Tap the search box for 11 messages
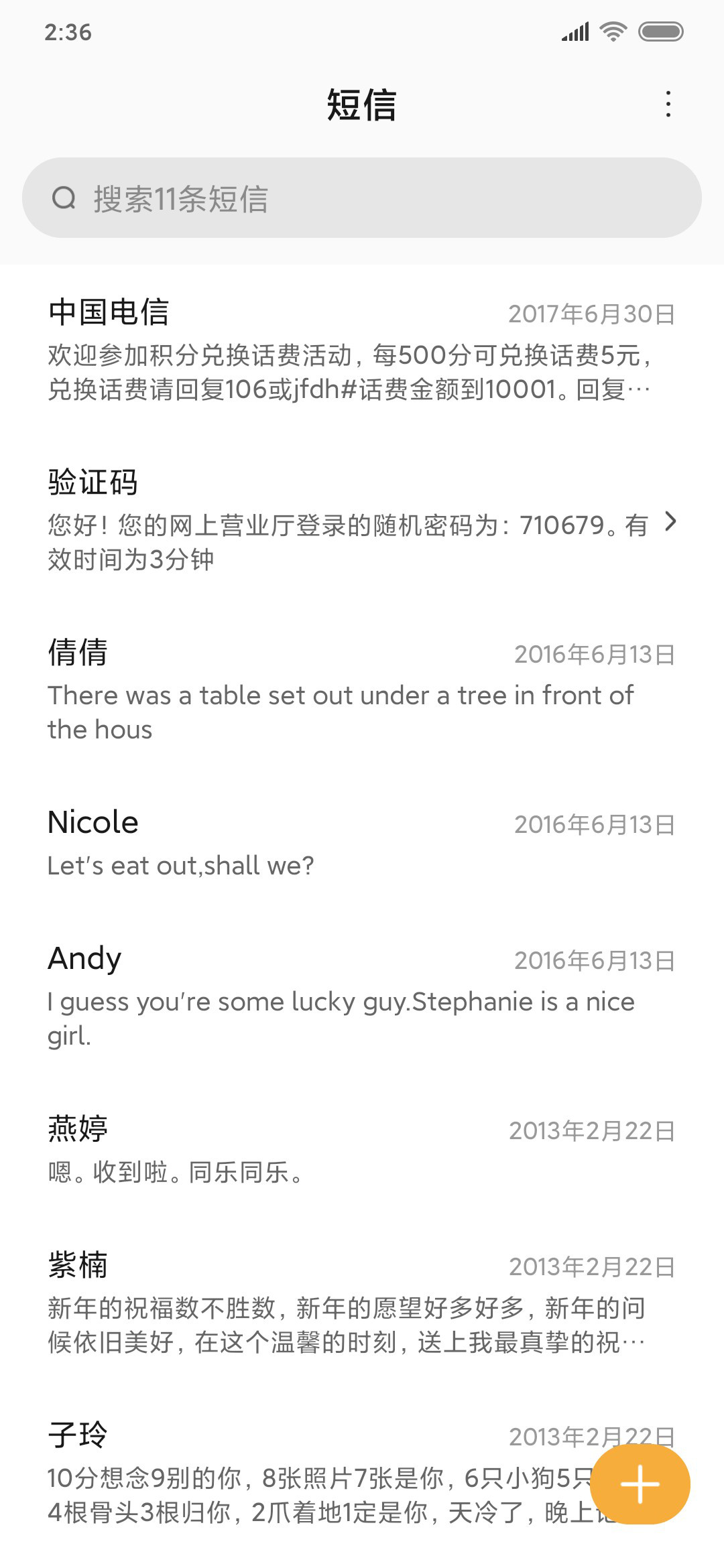Screen dimensions: 724x1568 (x=362, y=198)
